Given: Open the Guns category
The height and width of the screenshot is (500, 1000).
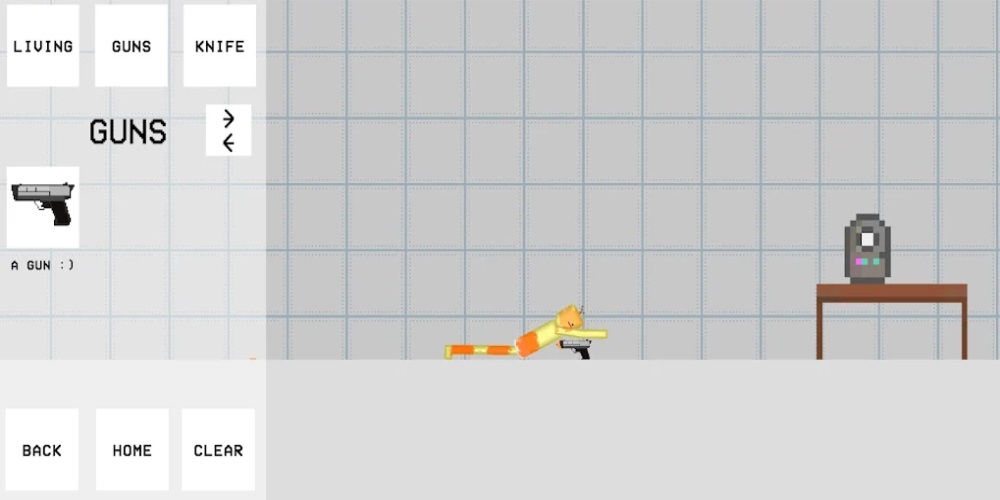Looking at the screenshot, I should 131,46.
